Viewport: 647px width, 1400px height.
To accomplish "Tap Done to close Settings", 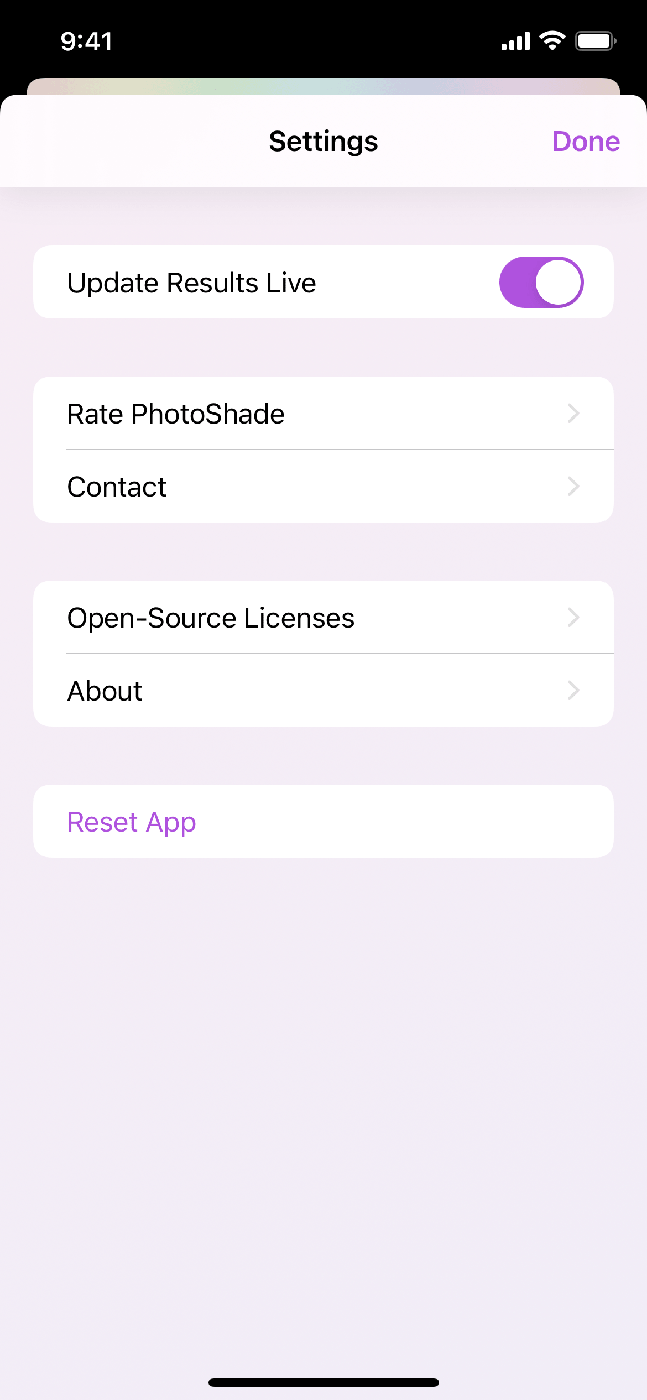I will pos(585,141).
